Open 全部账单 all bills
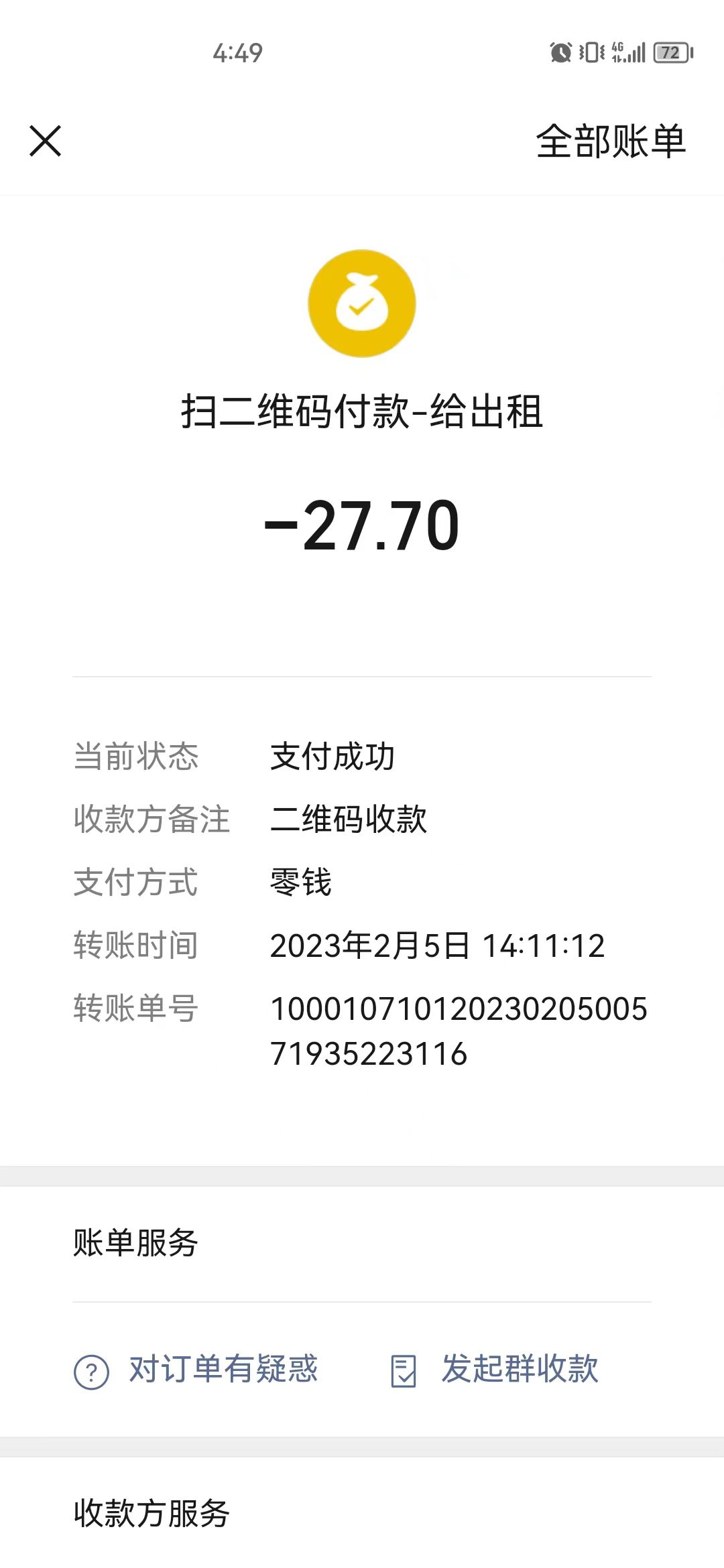This screenshot has width=724, height=1568. (611, 141)
